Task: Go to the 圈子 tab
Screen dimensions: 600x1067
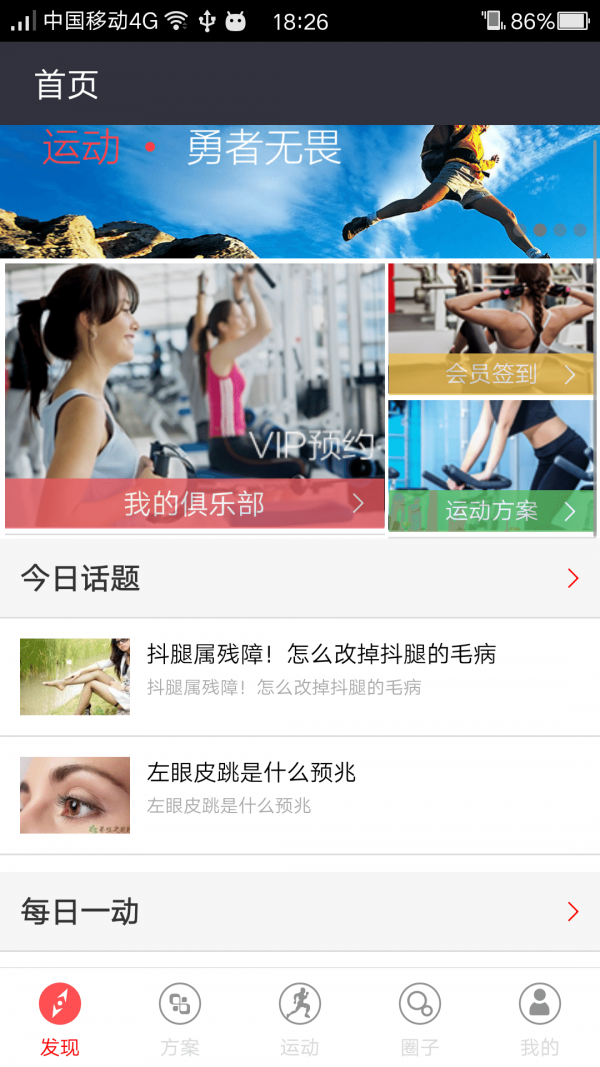Action: 420,1019
